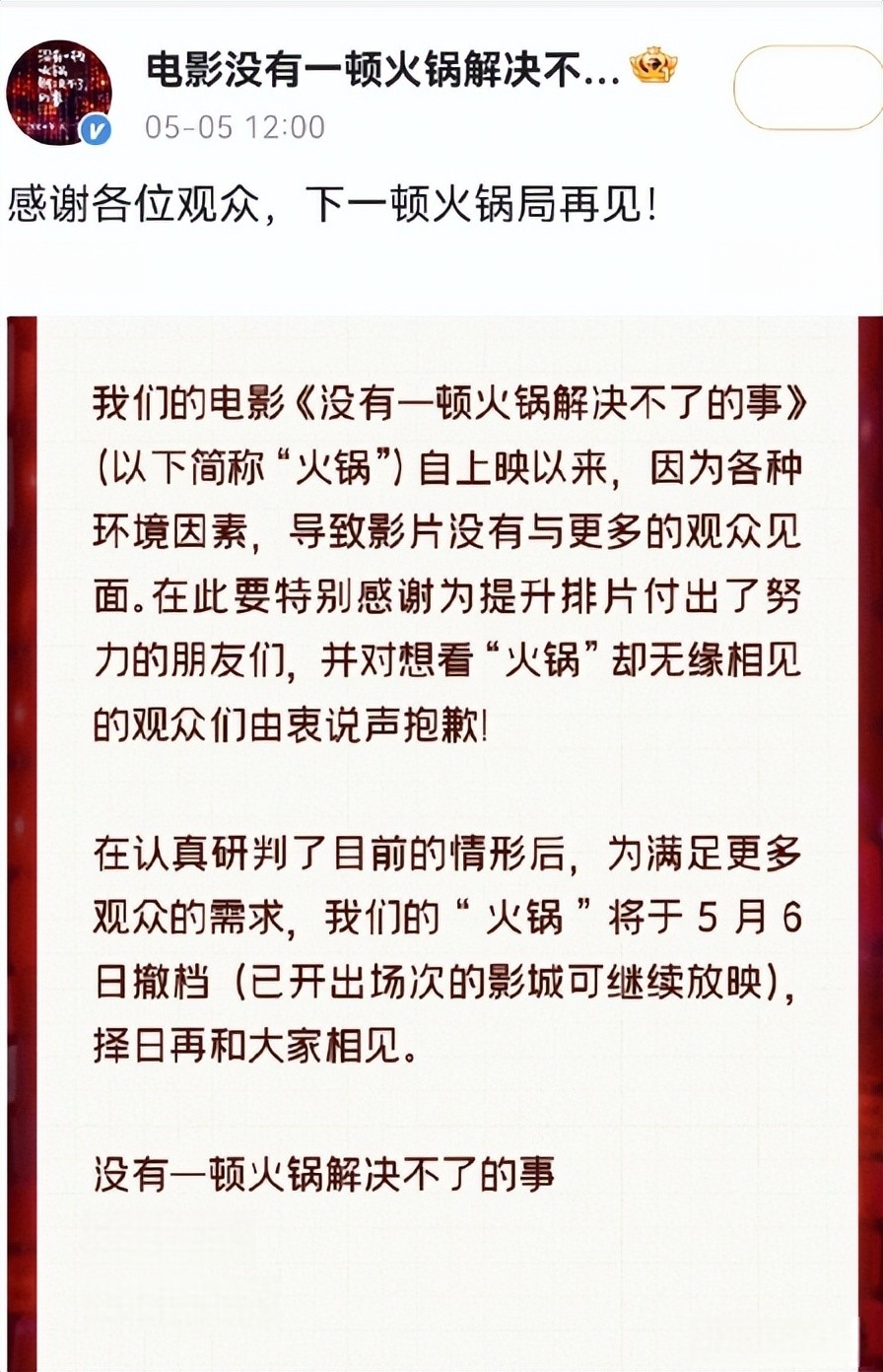Tap the outlined follow button beside account name

click(807, 87)
